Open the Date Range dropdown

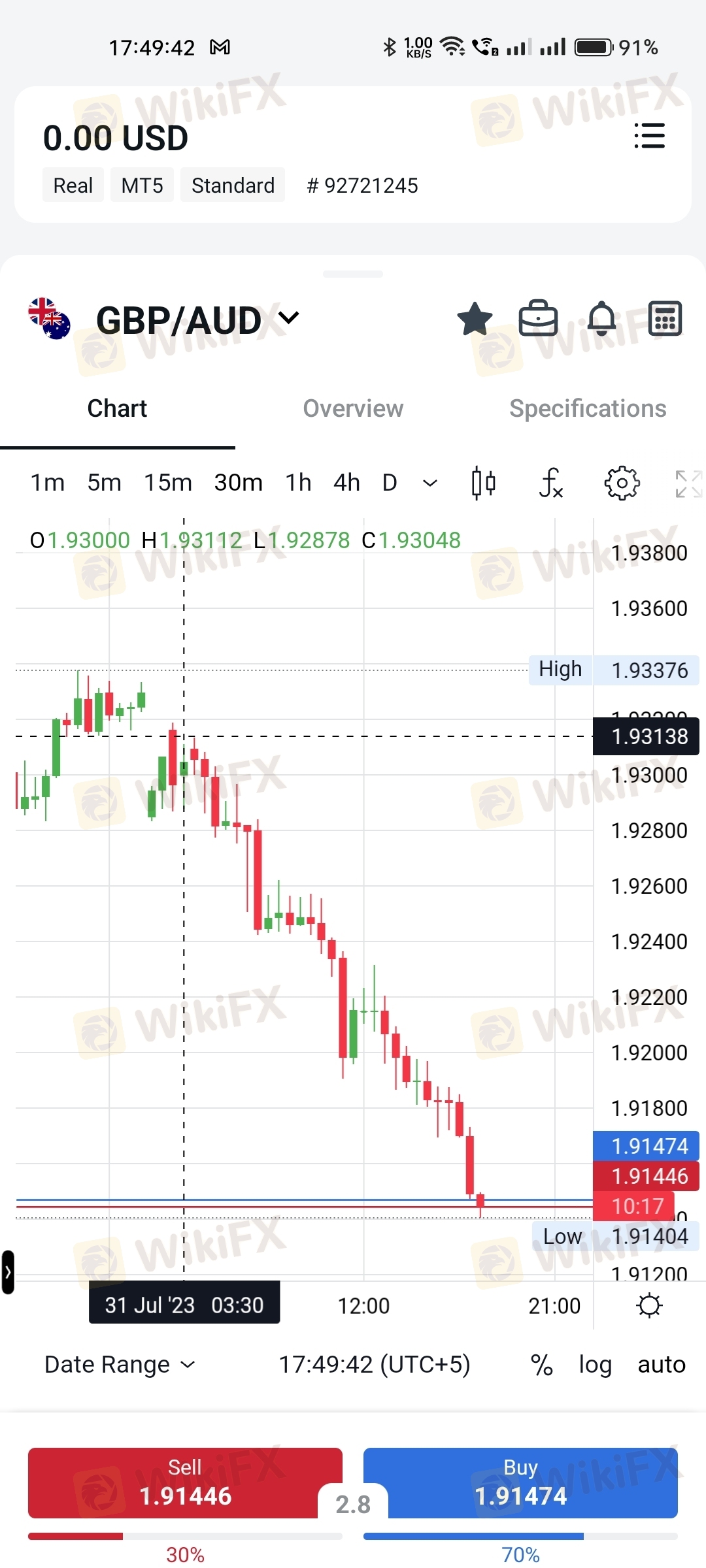click(x=120, y=1364)
